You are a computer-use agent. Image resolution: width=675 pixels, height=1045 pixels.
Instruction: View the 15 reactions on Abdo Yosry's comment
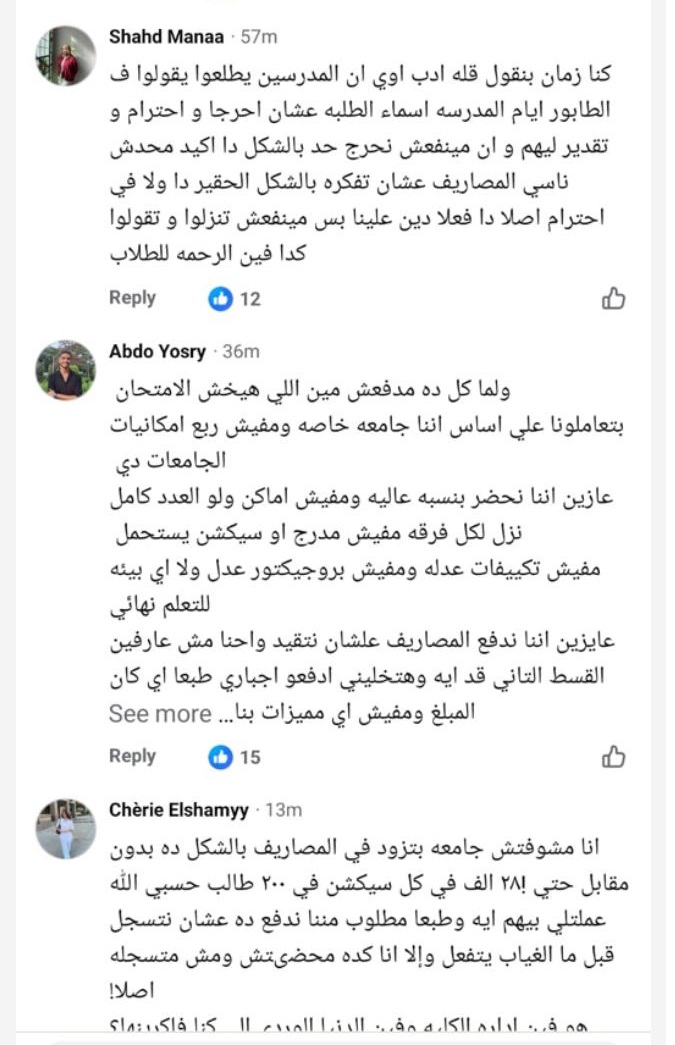tap(234, 757)
